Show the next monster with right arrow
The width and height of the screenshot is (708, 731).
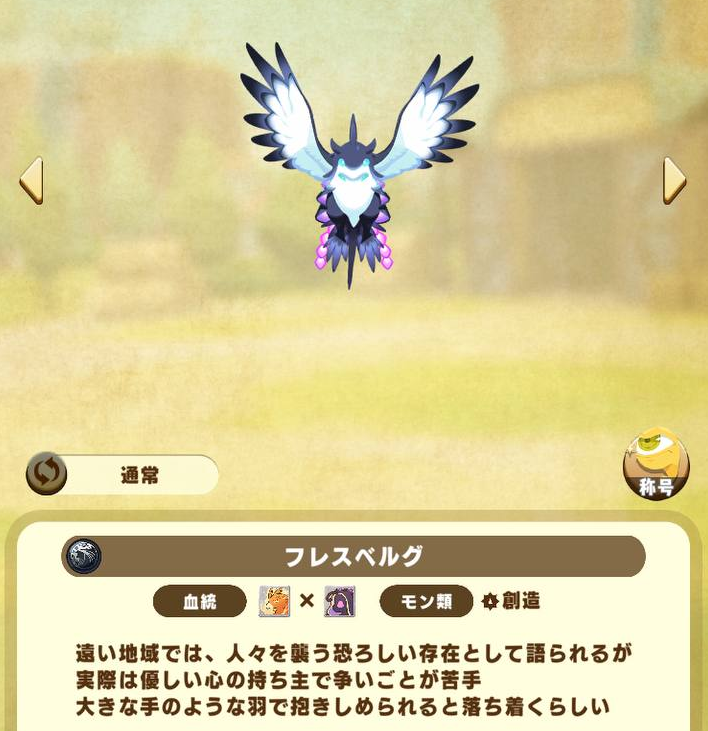[675, 181]
